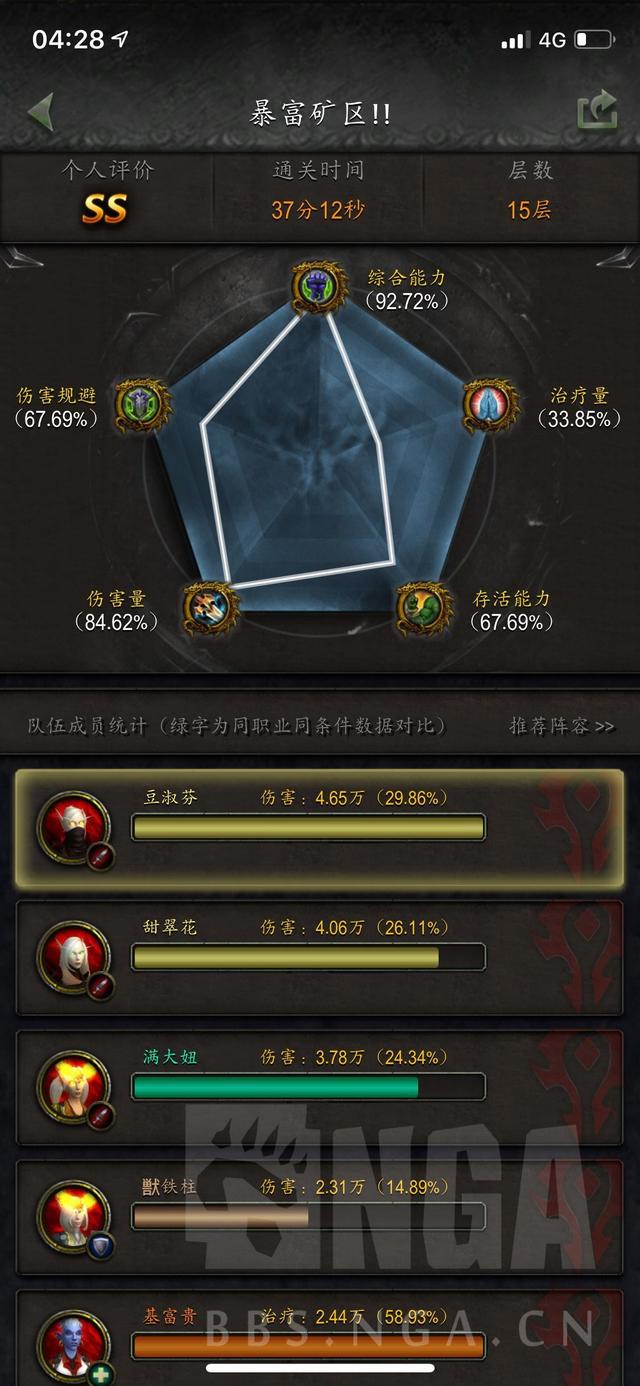Go back with the left arrow
The width and height of the screenshot is (640, 1386).
pos(41,111)
